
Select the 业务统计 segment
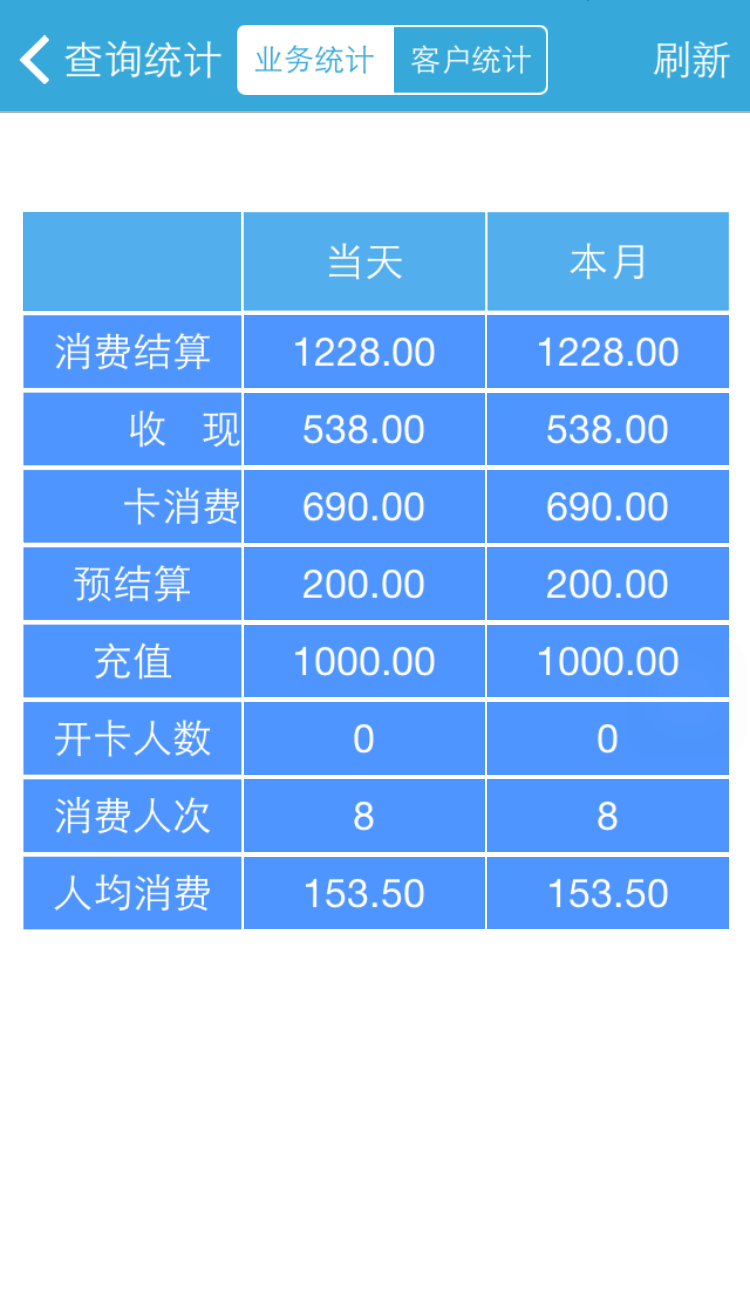point(315,60)
